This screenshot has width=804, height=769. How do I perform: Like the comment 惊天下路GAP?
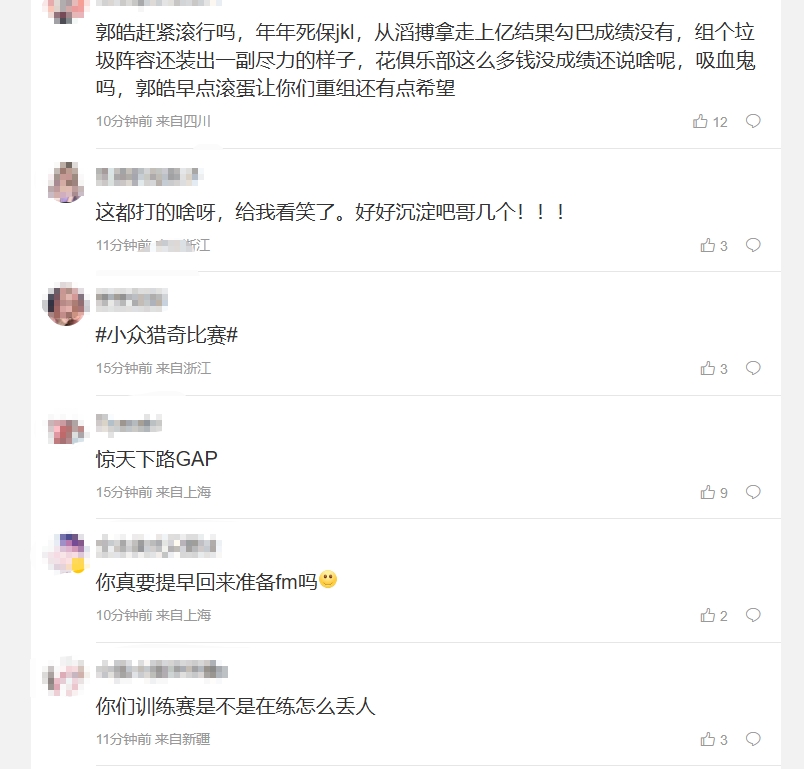pyautogui.click(x=708, y=492)
